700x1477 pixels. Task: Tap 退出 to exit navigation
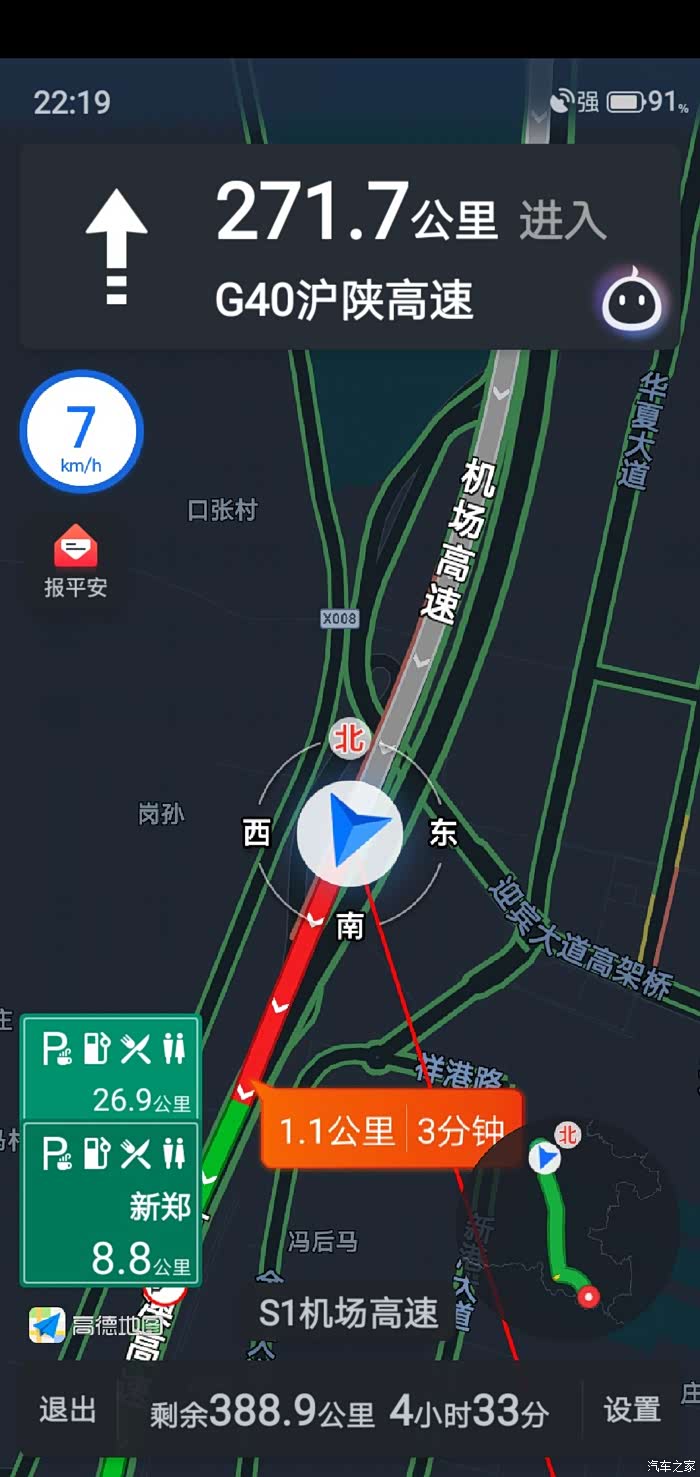pos(68,1411)
